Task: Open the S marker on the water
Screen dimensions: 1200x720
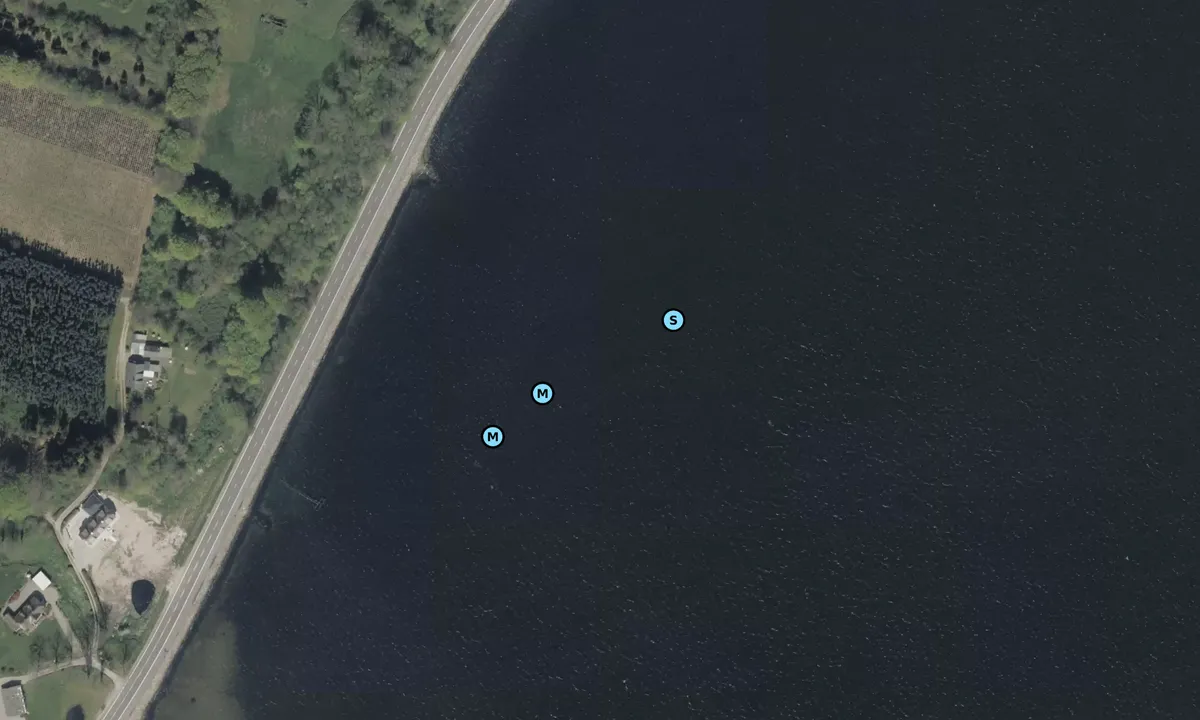Action: pyautogui.click(x=673, y=320)
